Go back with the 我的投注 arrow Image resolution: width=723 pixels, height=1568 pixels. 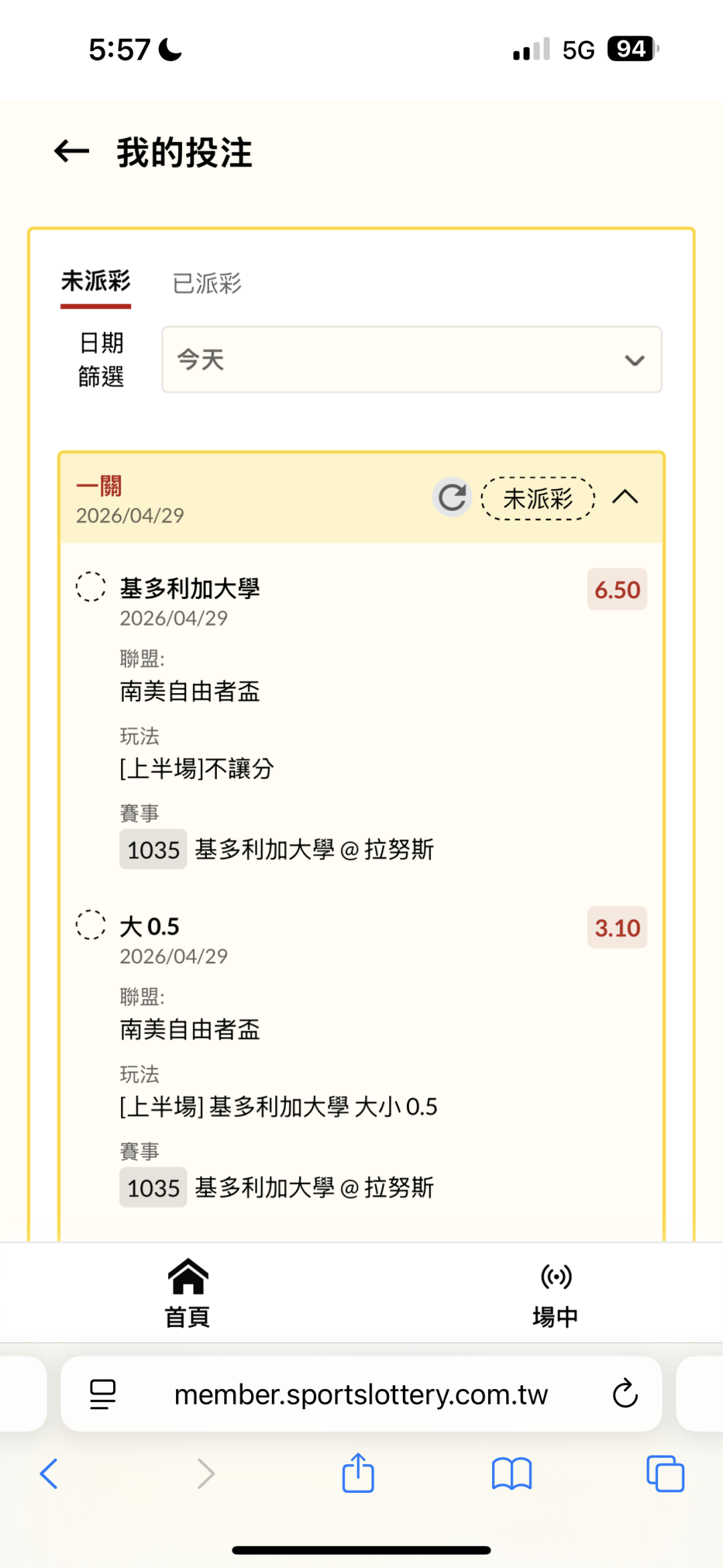pos(72,151)
